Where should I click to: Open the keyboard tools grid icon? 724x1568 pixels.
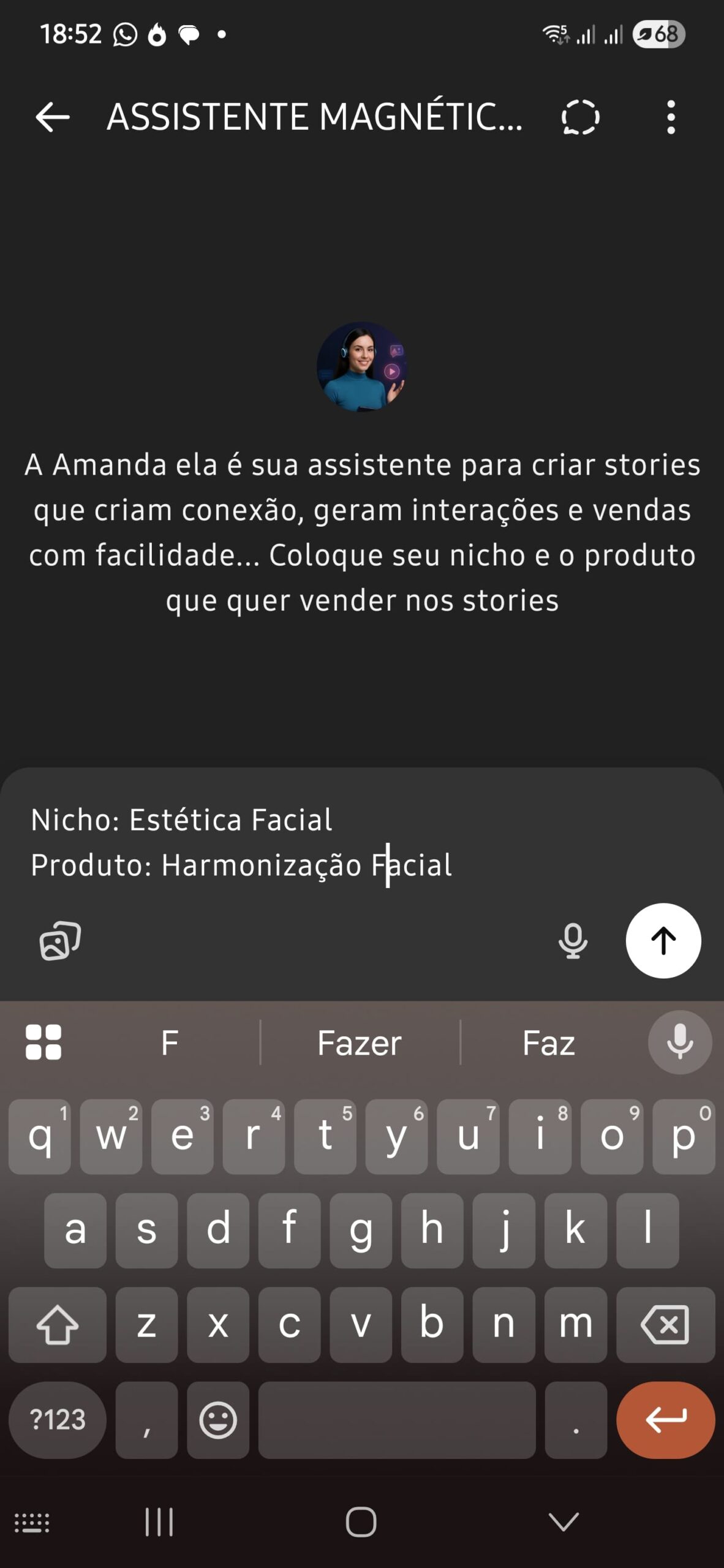click(43, 1042)
